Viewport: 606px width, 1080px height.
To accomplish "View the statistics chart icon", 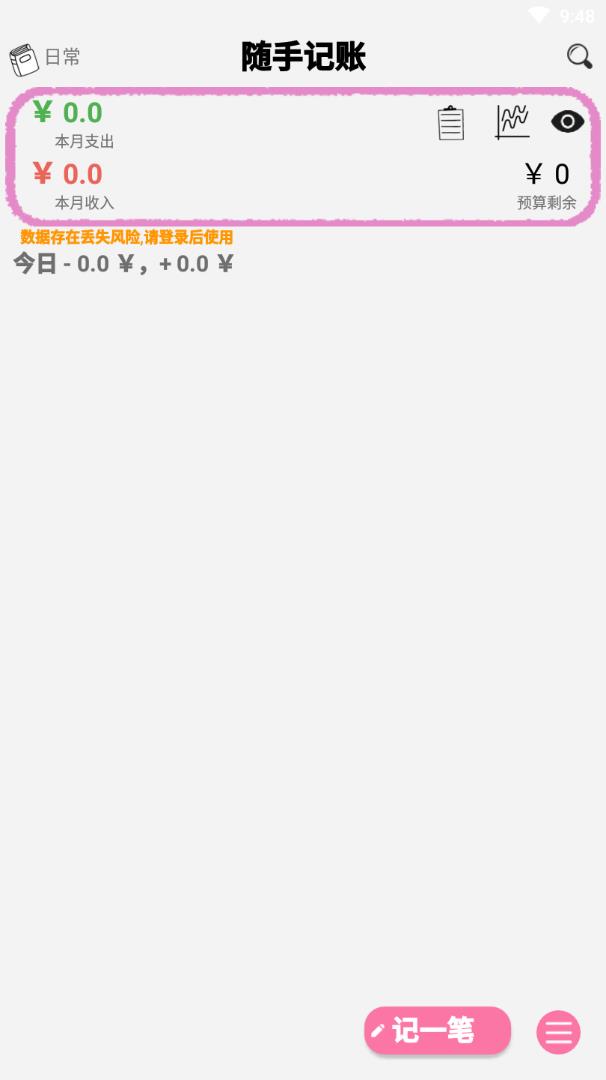I will click(x=512, y=122).
